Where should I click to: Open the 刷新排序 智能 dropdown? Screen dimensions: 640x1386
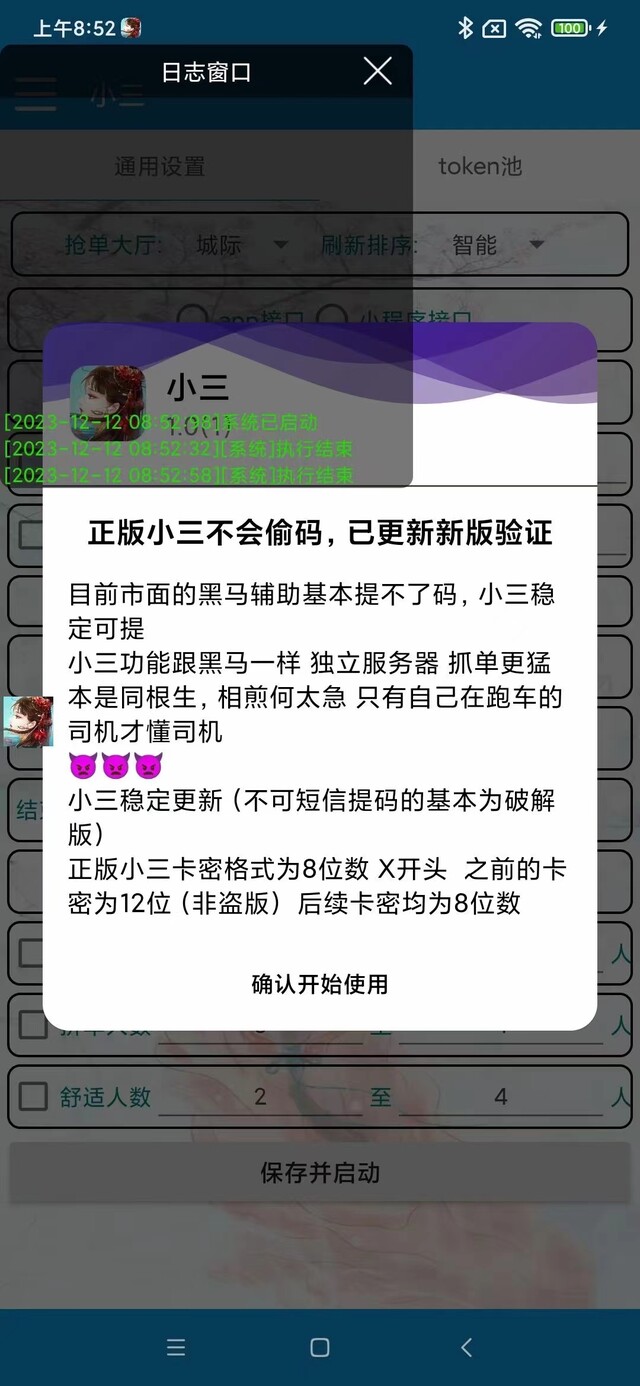(x=497, y=244)
